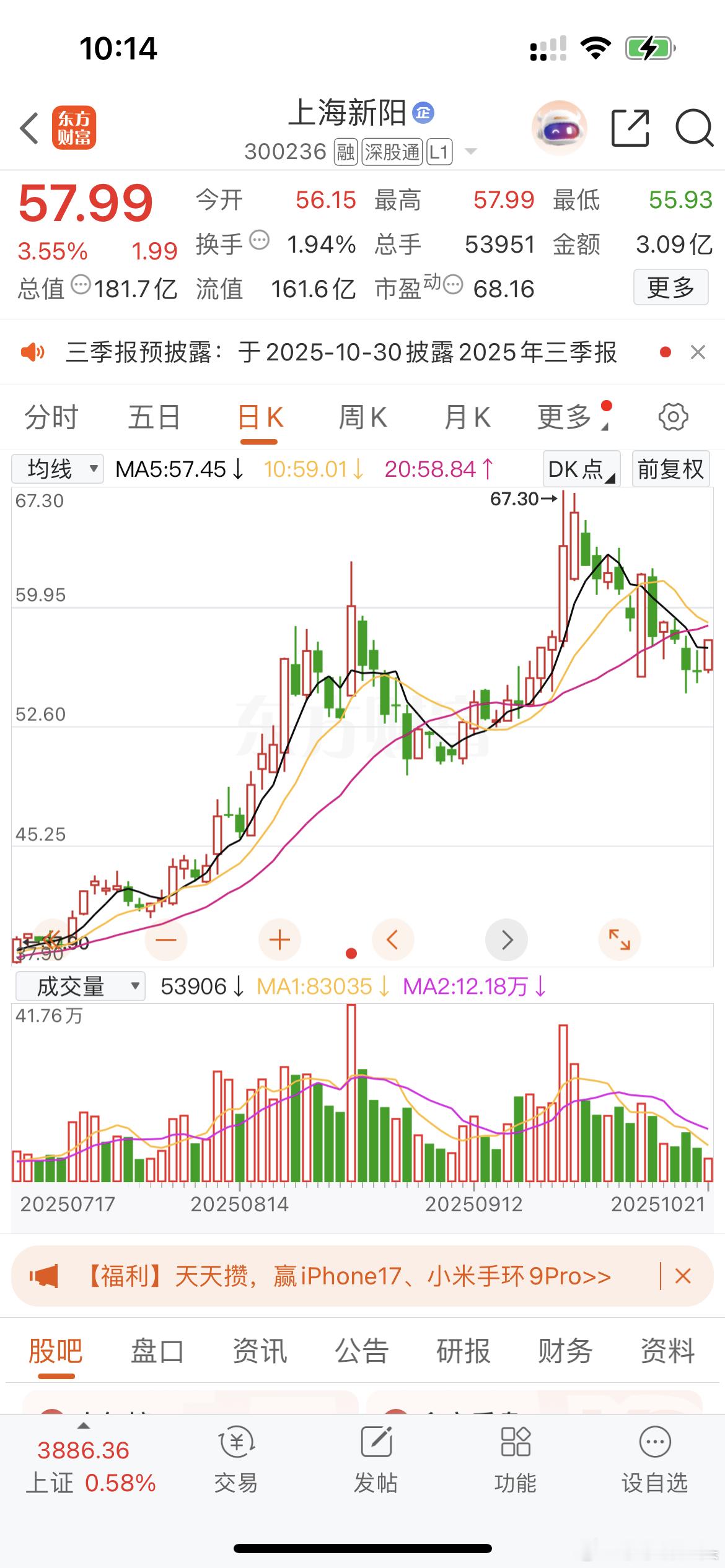Open the AI robot assistant

(559, 128)
